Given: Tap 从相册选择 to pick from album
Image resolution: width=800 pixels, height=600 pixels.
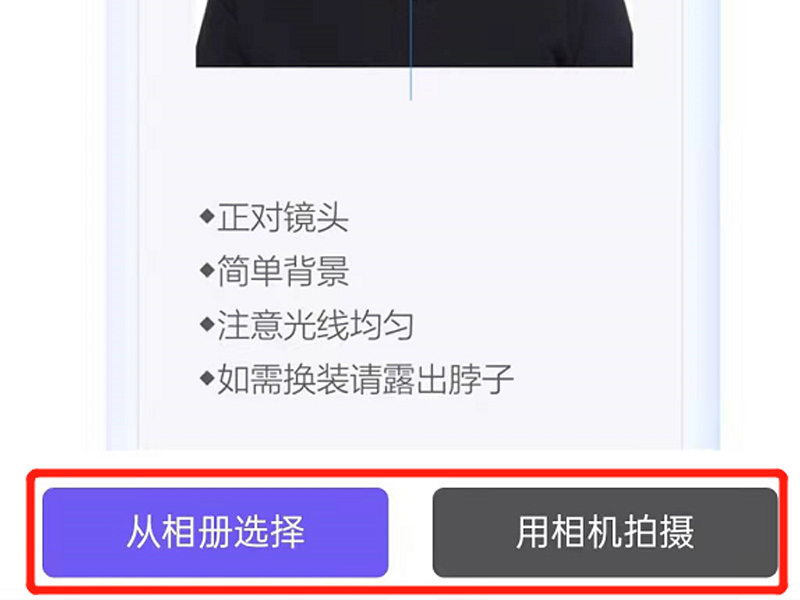Looking at the screenshot, I should (x=215, y=532).
